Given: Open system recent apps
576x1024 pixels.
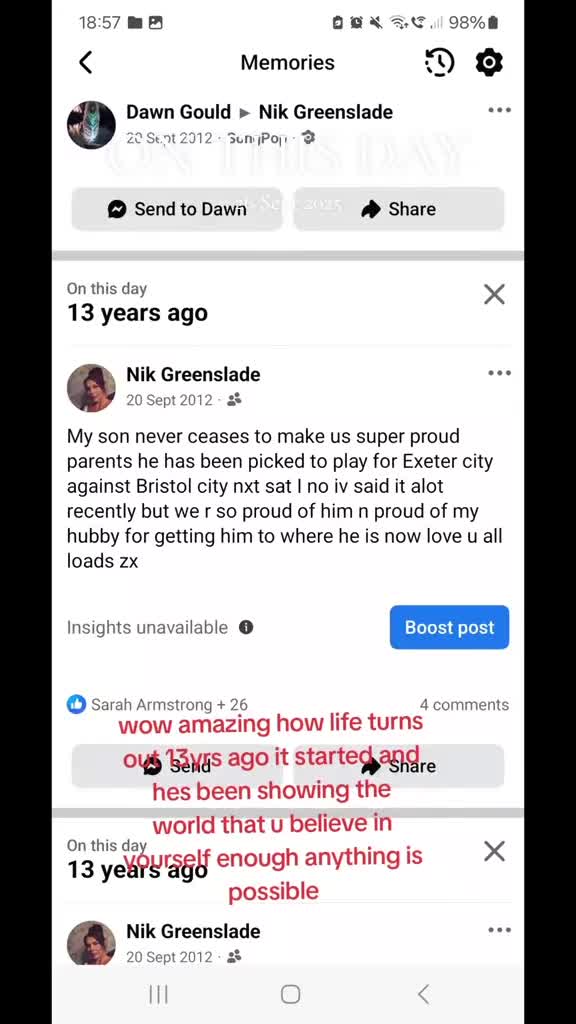Looking at the screenshot, I should [159, 995].
